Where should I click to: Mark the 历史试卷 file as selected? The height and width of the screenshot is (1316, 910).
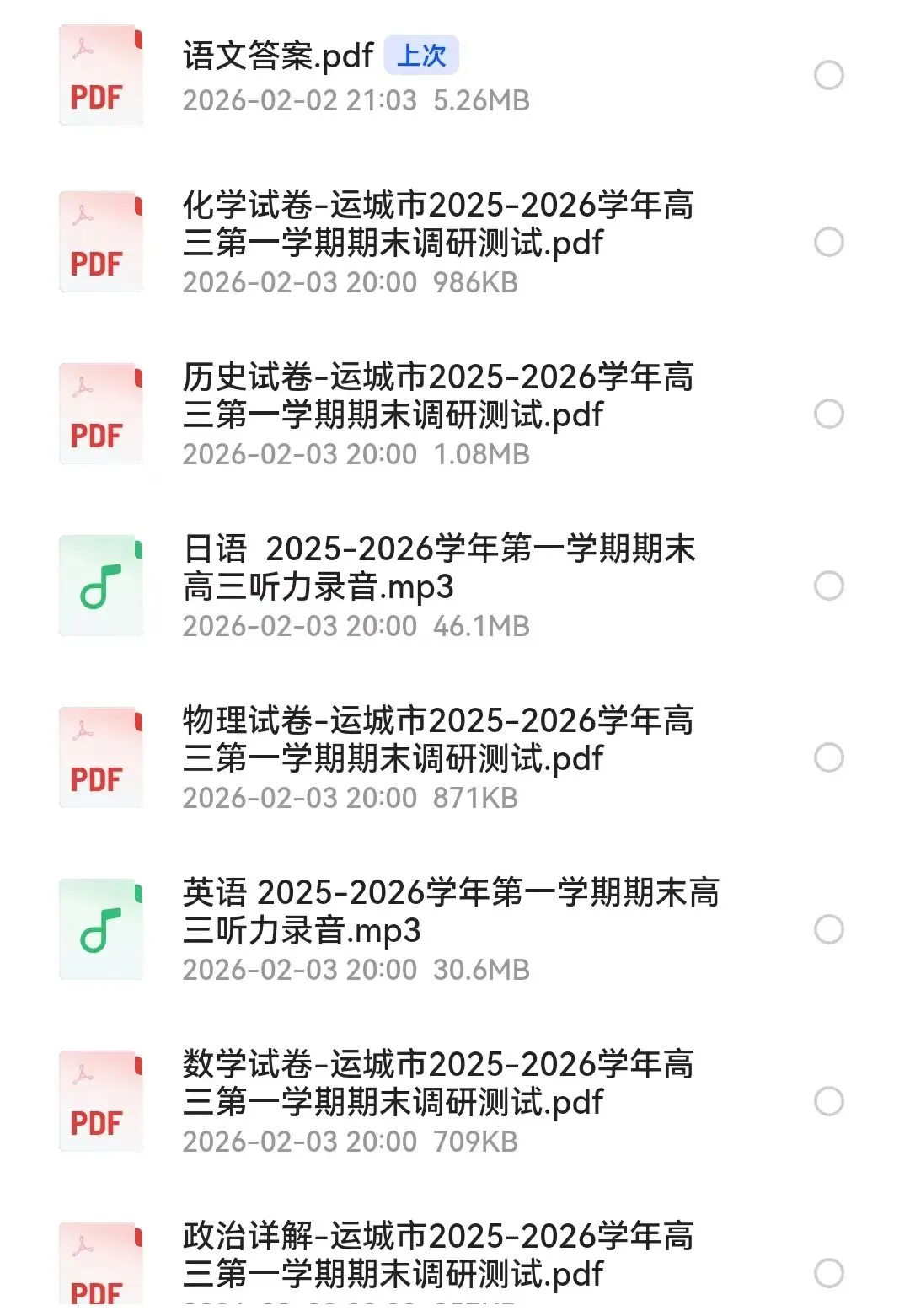coord(829,414)
